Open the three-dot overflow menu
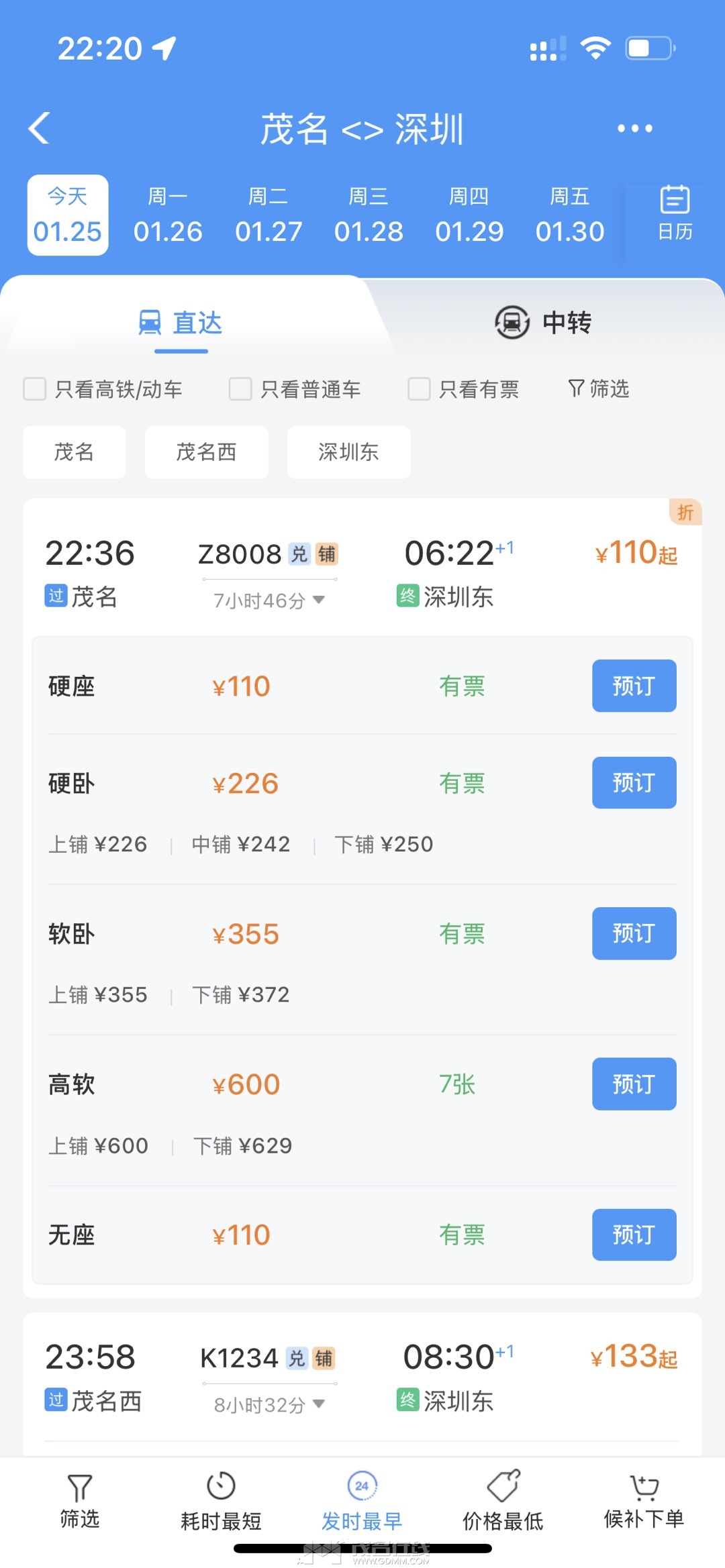The height and width of the screenshot is (1568, 725). (x=634, y=128)
